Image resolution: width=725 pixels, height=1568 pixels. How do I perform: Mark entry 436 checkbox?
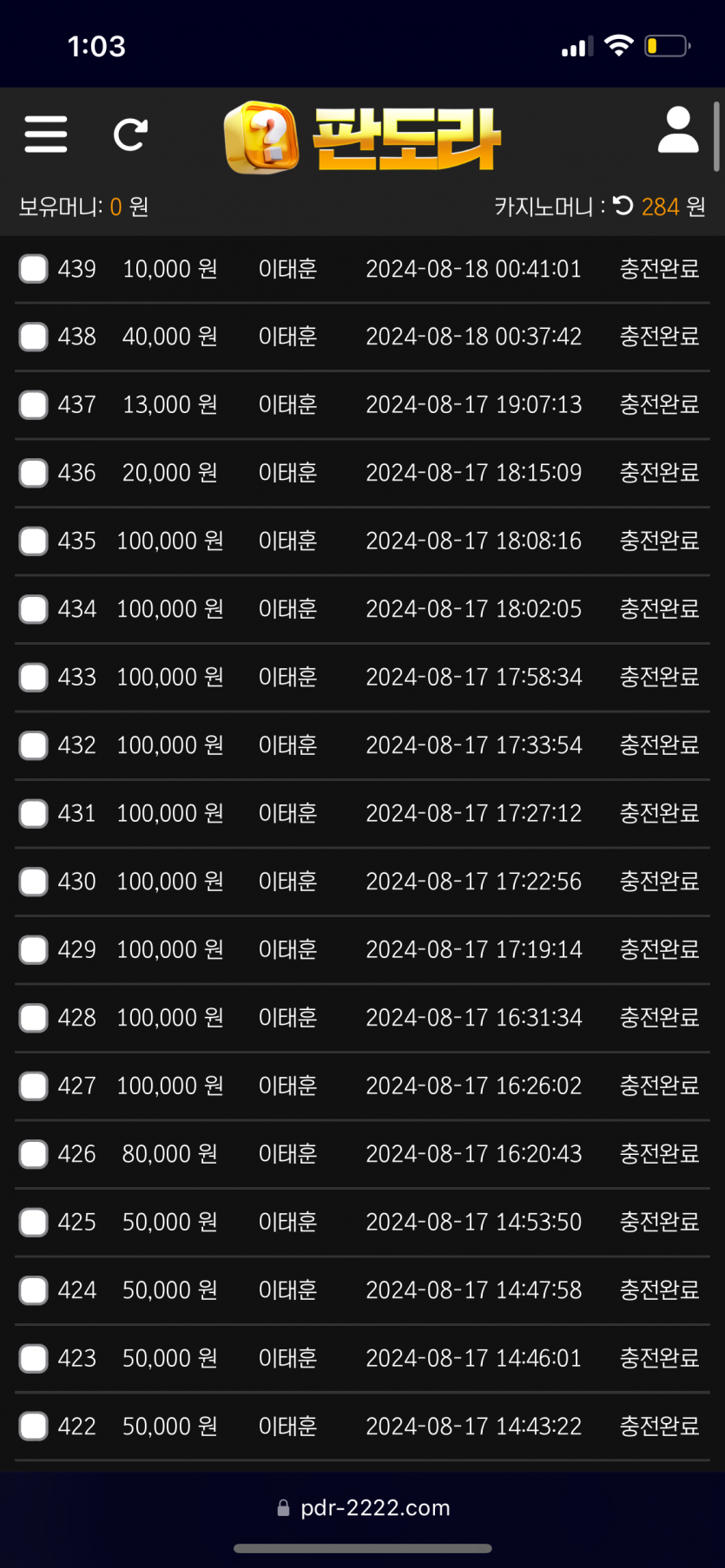(x=34, y=473)
